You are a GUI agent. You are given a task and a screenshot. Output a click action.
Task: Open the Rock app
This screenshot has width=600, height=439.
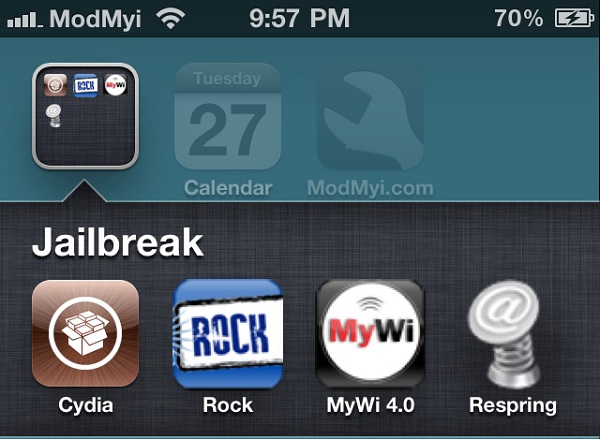click(227, 333)
